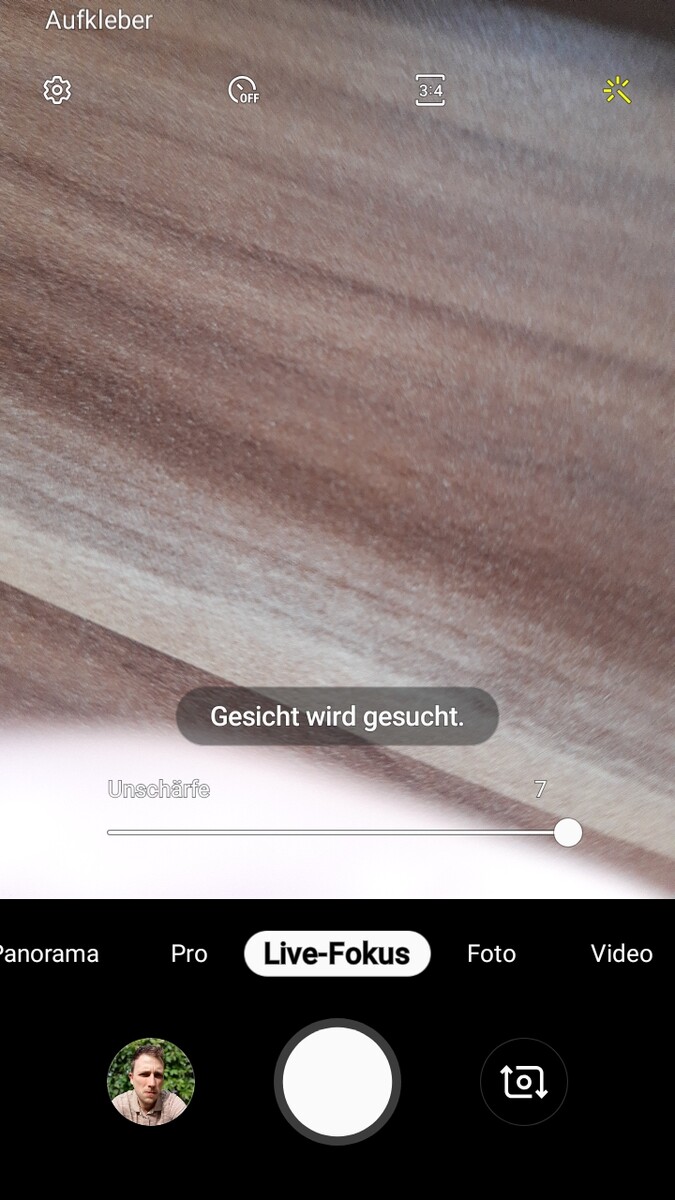The width and height of the screenshot is (675, 1200).
Task: Open the effects magic wand
Action: (x=618, y=91)
